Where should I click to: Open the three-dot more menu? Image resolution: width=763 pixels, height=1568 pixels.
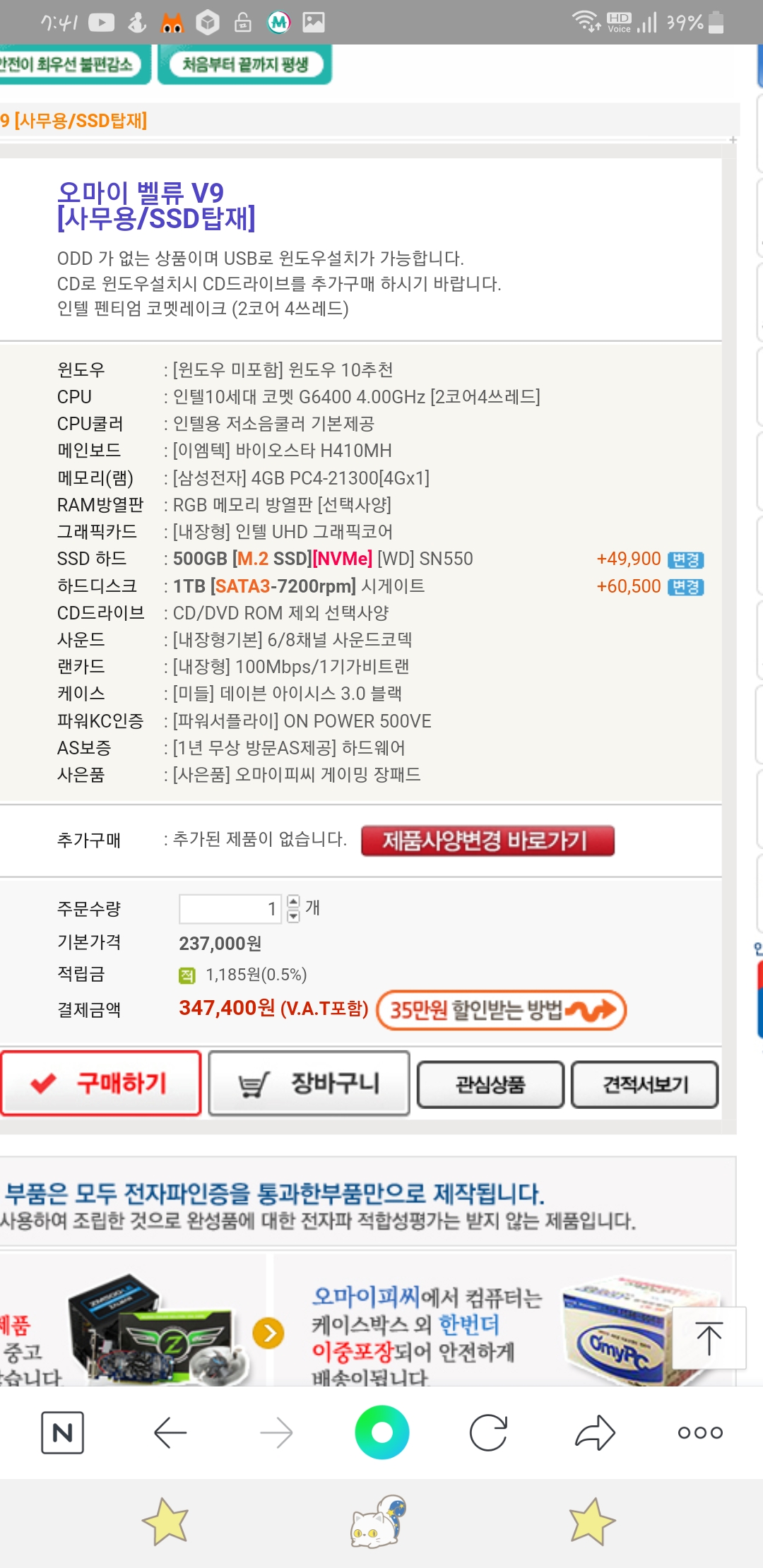(700, 1433)
